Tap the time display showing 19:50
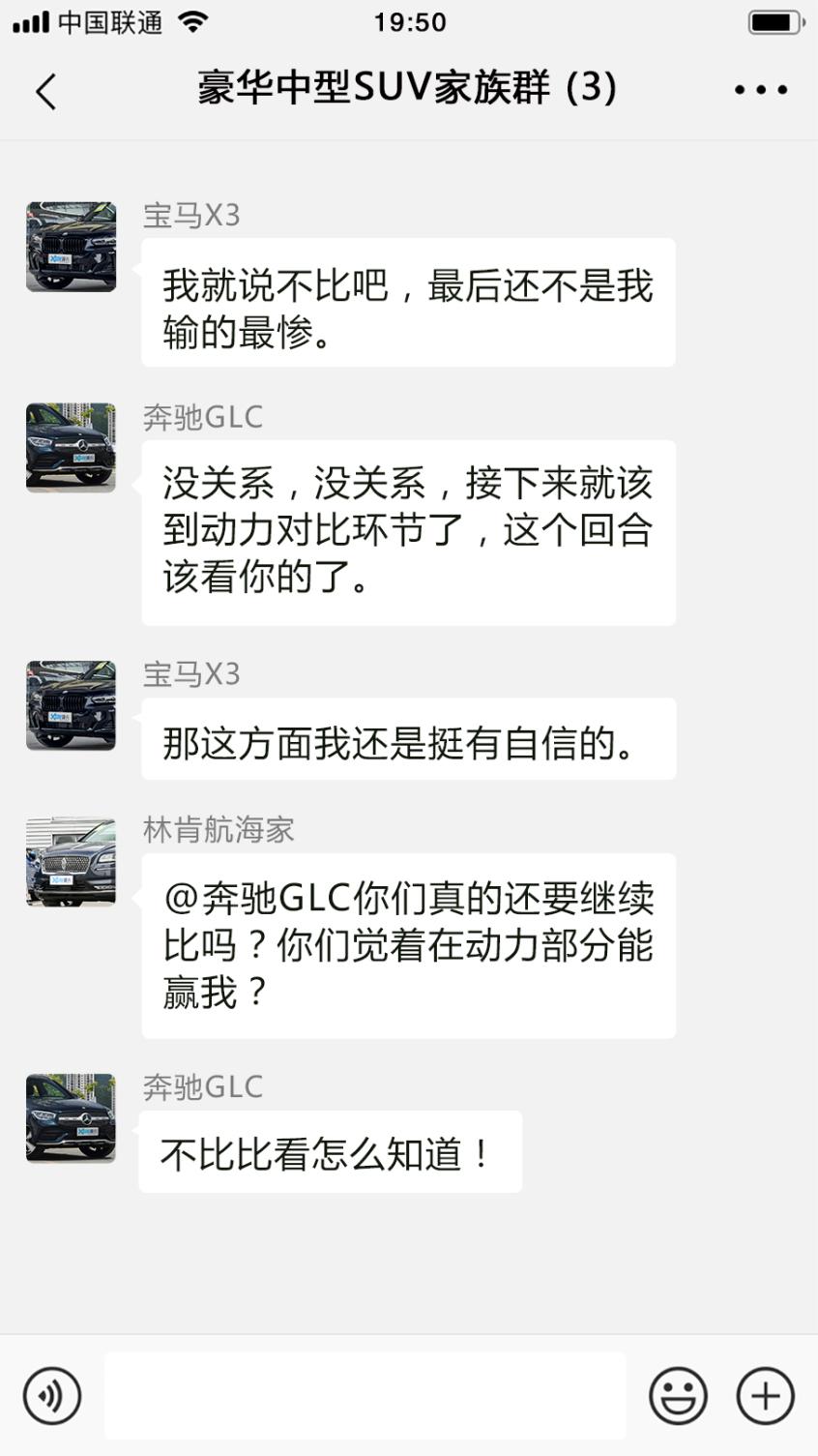818x1456 pixels. point(409,20)
